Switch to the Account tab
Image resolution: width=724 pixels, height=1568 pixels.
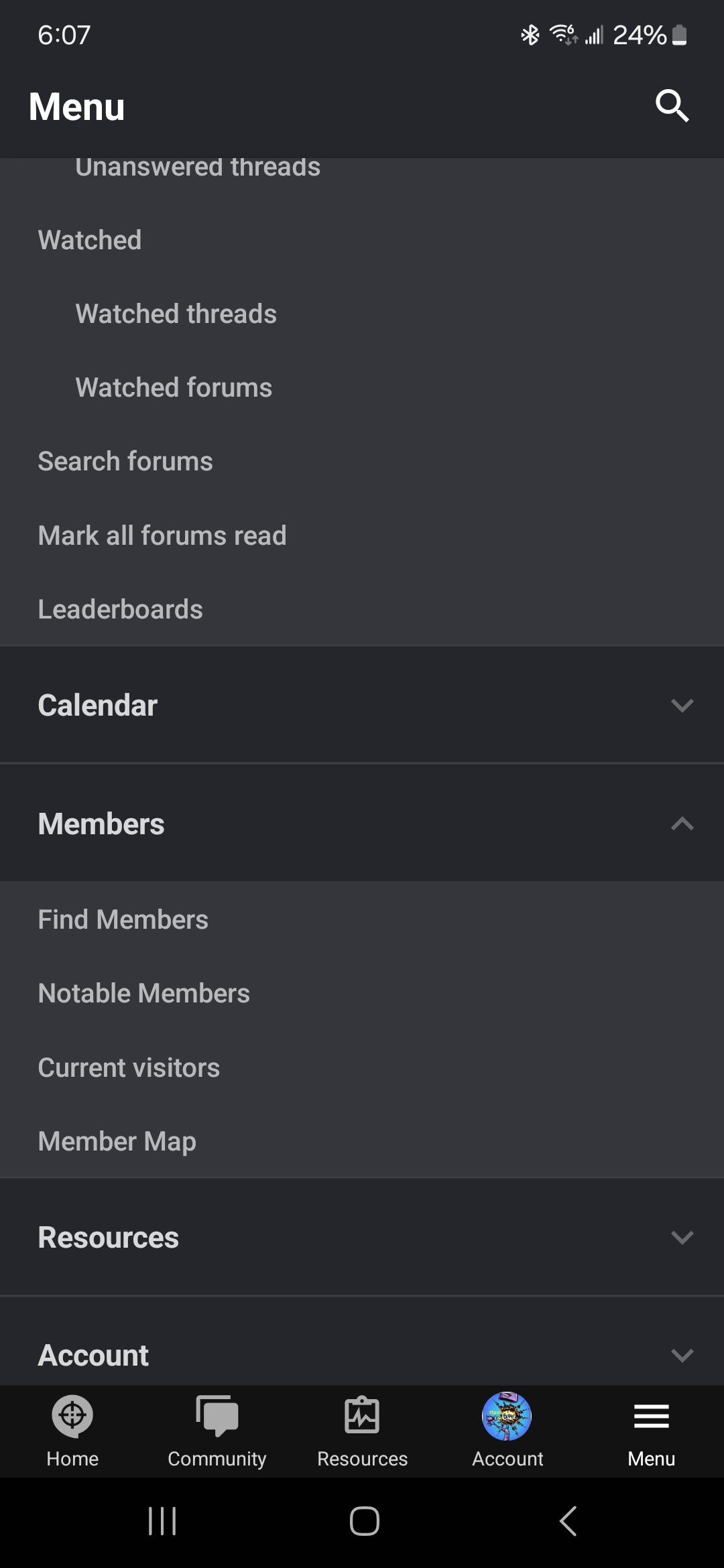(507, 1431)
